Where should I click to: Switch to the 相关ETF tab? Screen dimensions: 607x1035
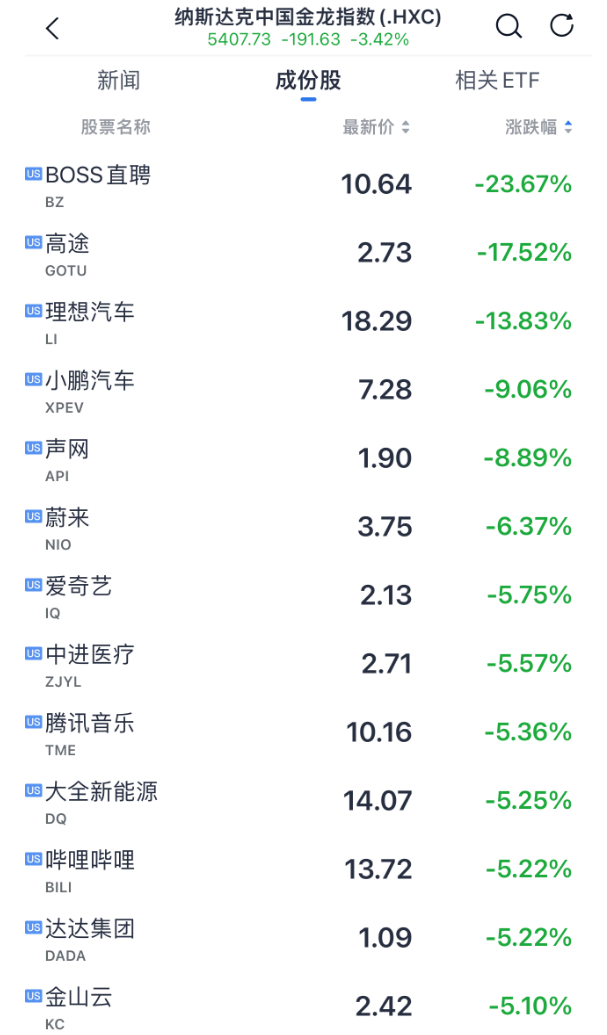tap(497, 81)
